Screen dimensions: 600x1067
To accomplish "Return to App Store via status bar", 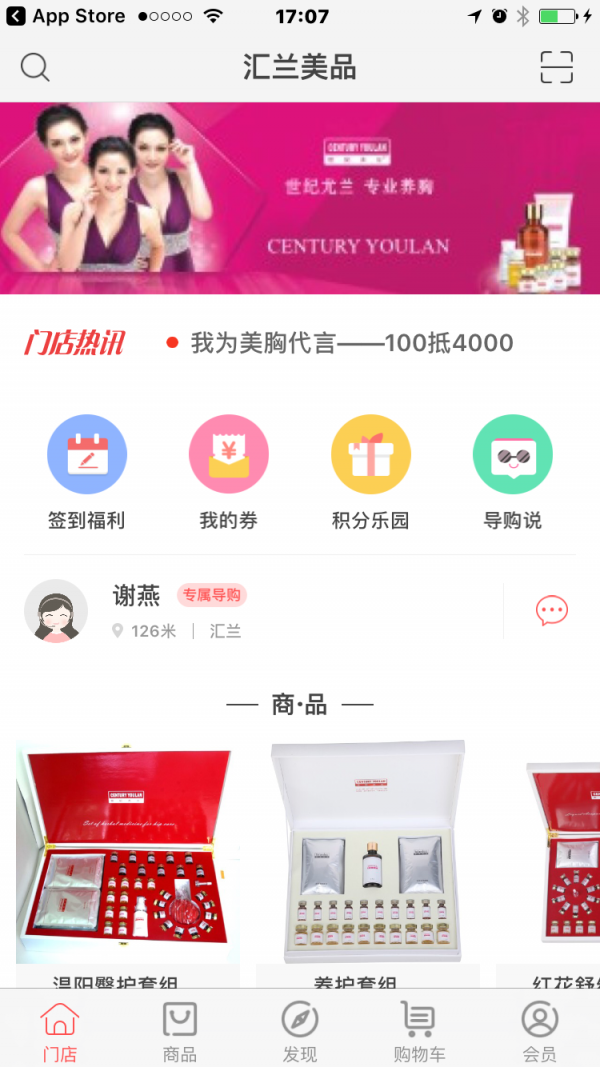I will click(66, 16).
